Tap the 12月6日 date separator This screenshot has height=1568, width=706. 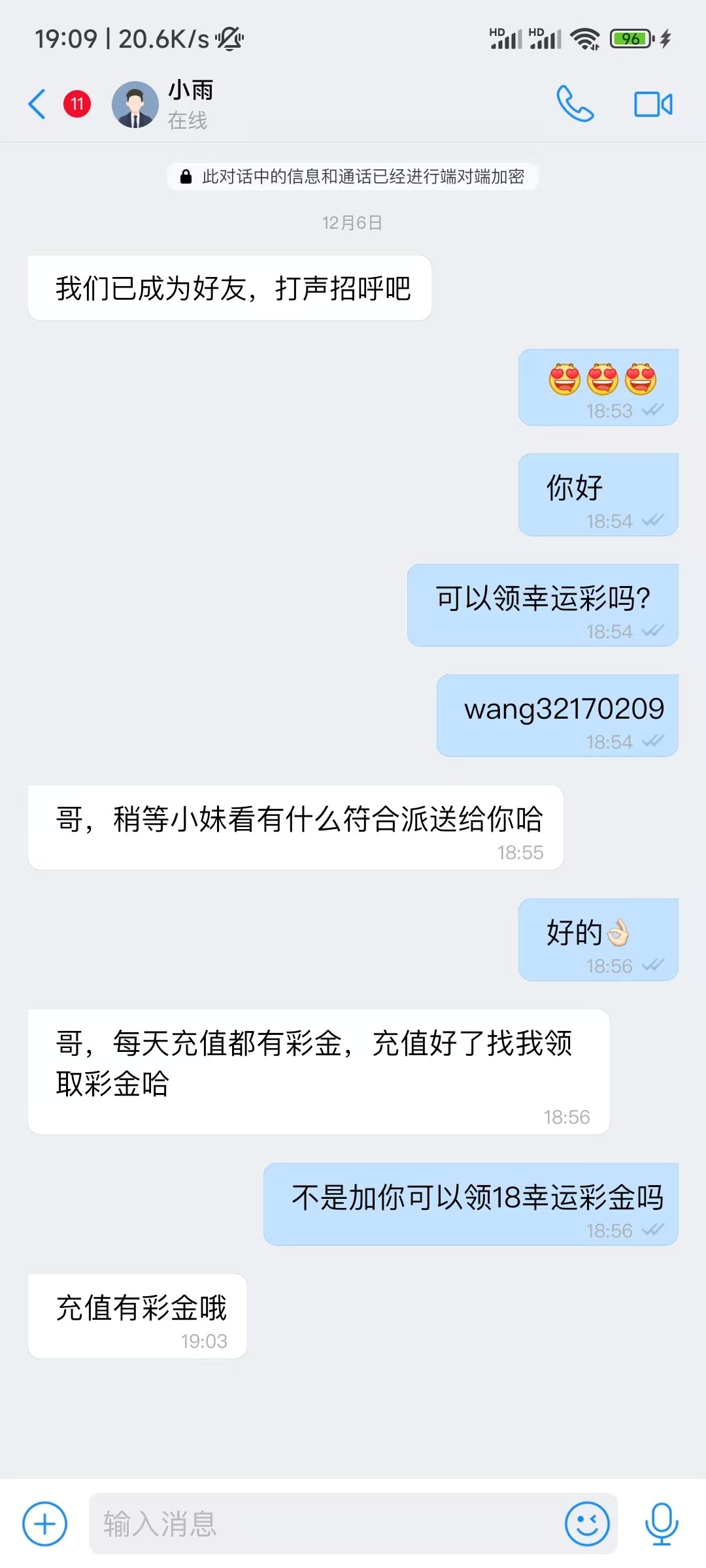pyautogui.click(x=353, y=222)
